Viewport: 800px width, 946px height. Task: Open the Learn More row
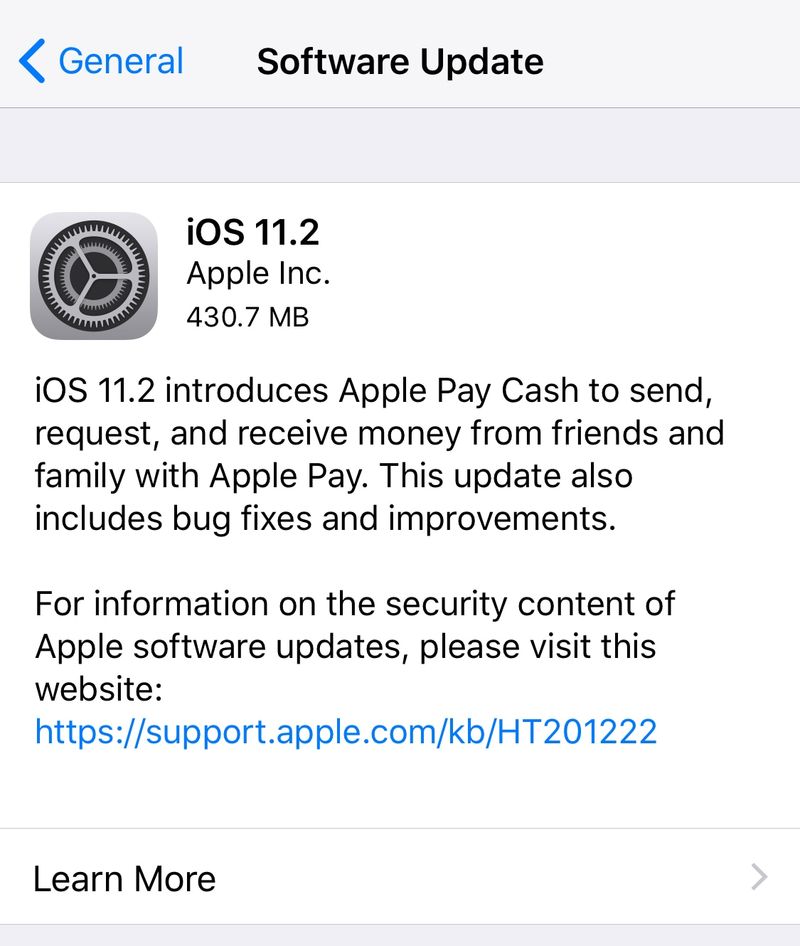click(x=400, y=878)
